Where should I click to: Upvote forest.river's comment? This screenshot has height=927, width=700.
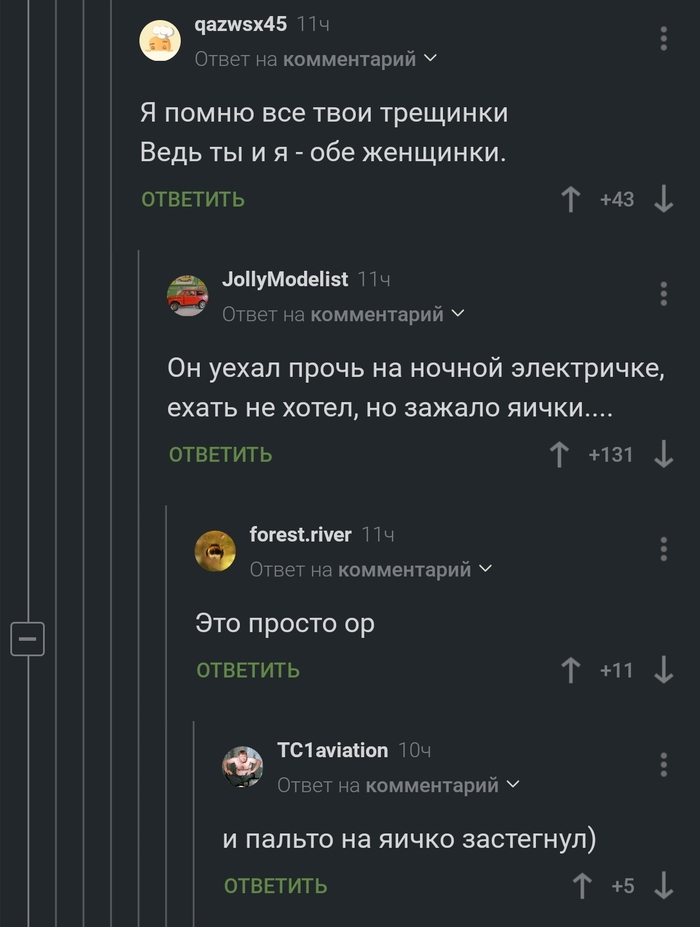pos(571,670)
